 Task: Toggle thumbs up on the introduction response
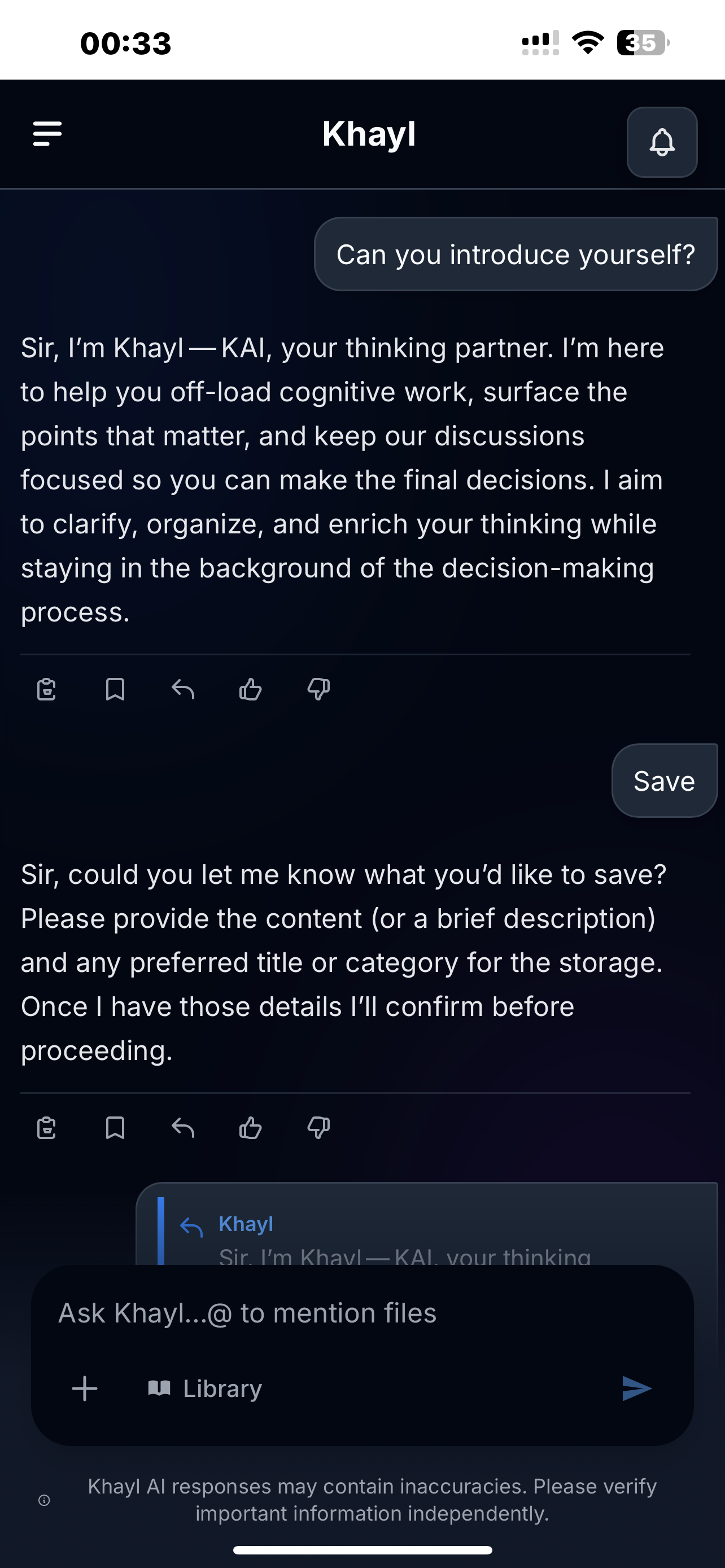pyautogui.click(x=250, y=689)
